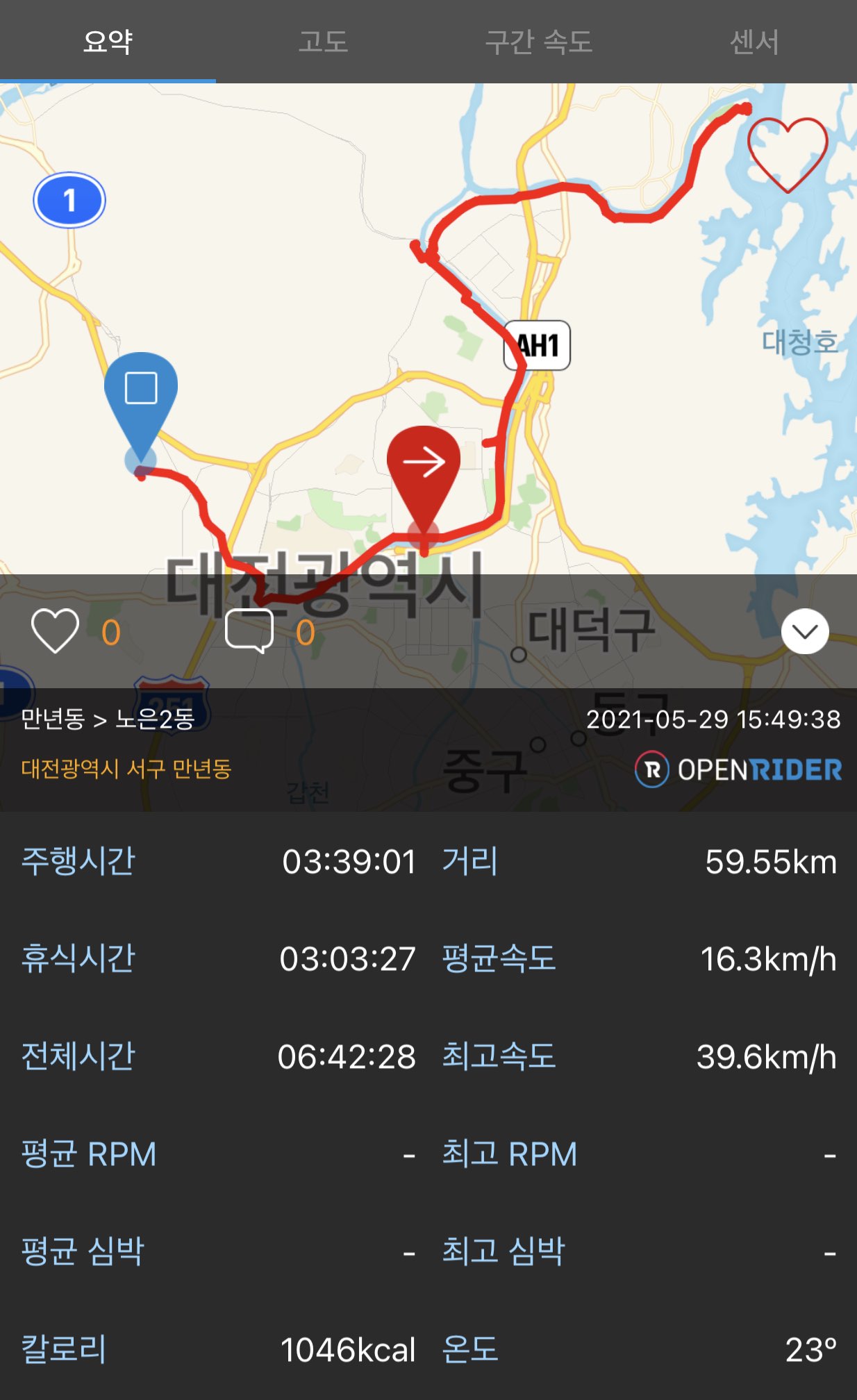Select the 요약 tab
This screenshot has height=1400, width=857.
(x=108, y=42)
